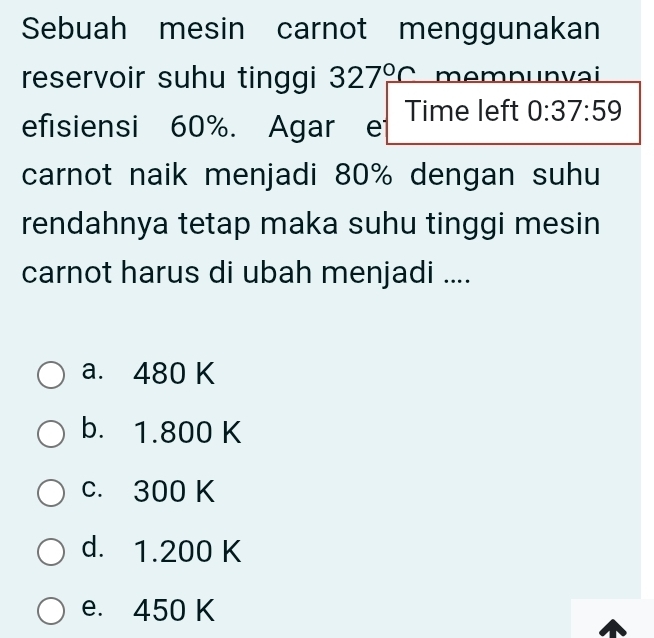This screenshot has height=638, width=654.
Task: Pick answer c. 300 K
Action: point(52,492)
